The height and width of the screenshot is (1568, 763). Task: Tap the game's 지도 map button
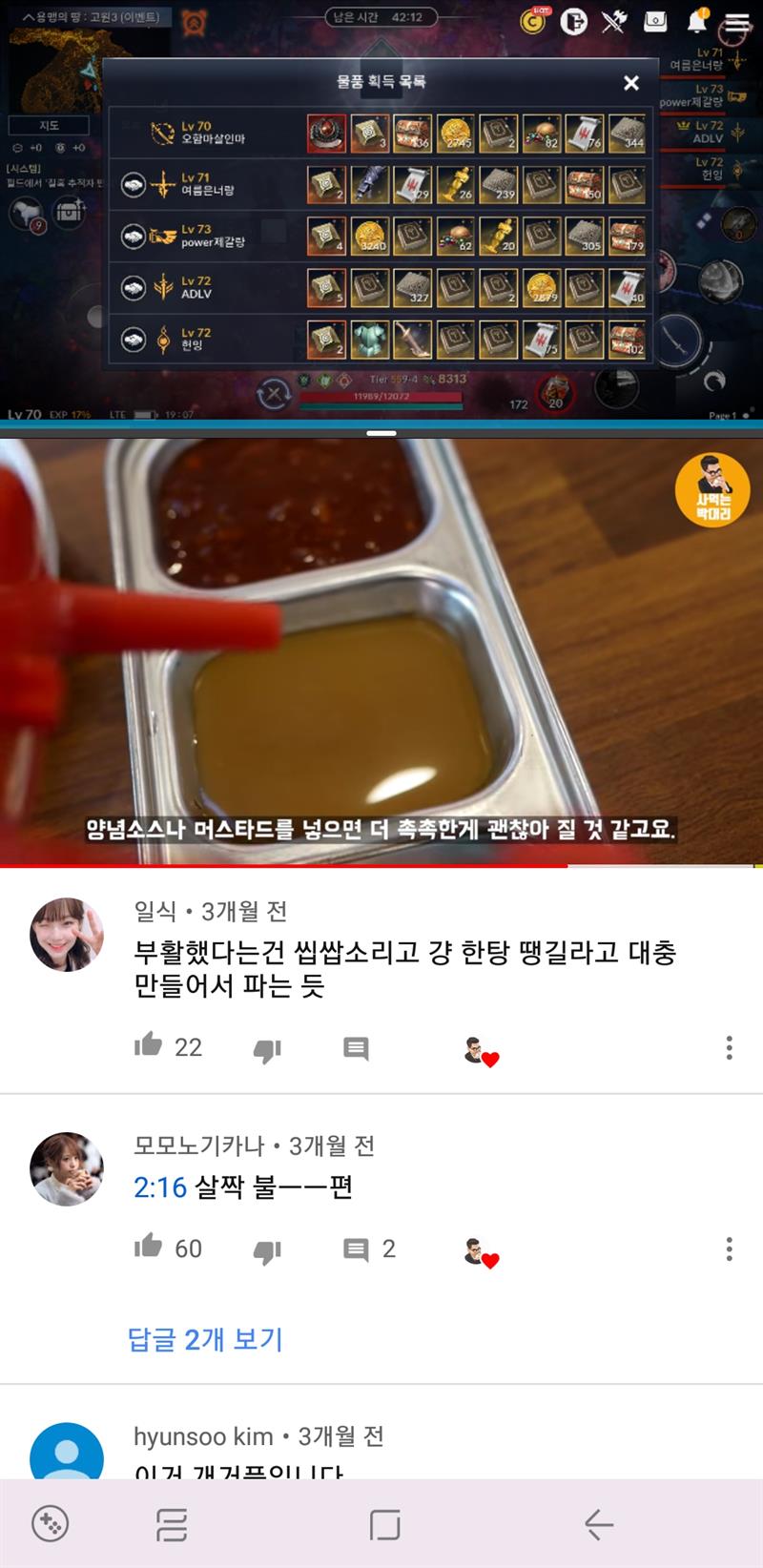(x=50, y=125)
